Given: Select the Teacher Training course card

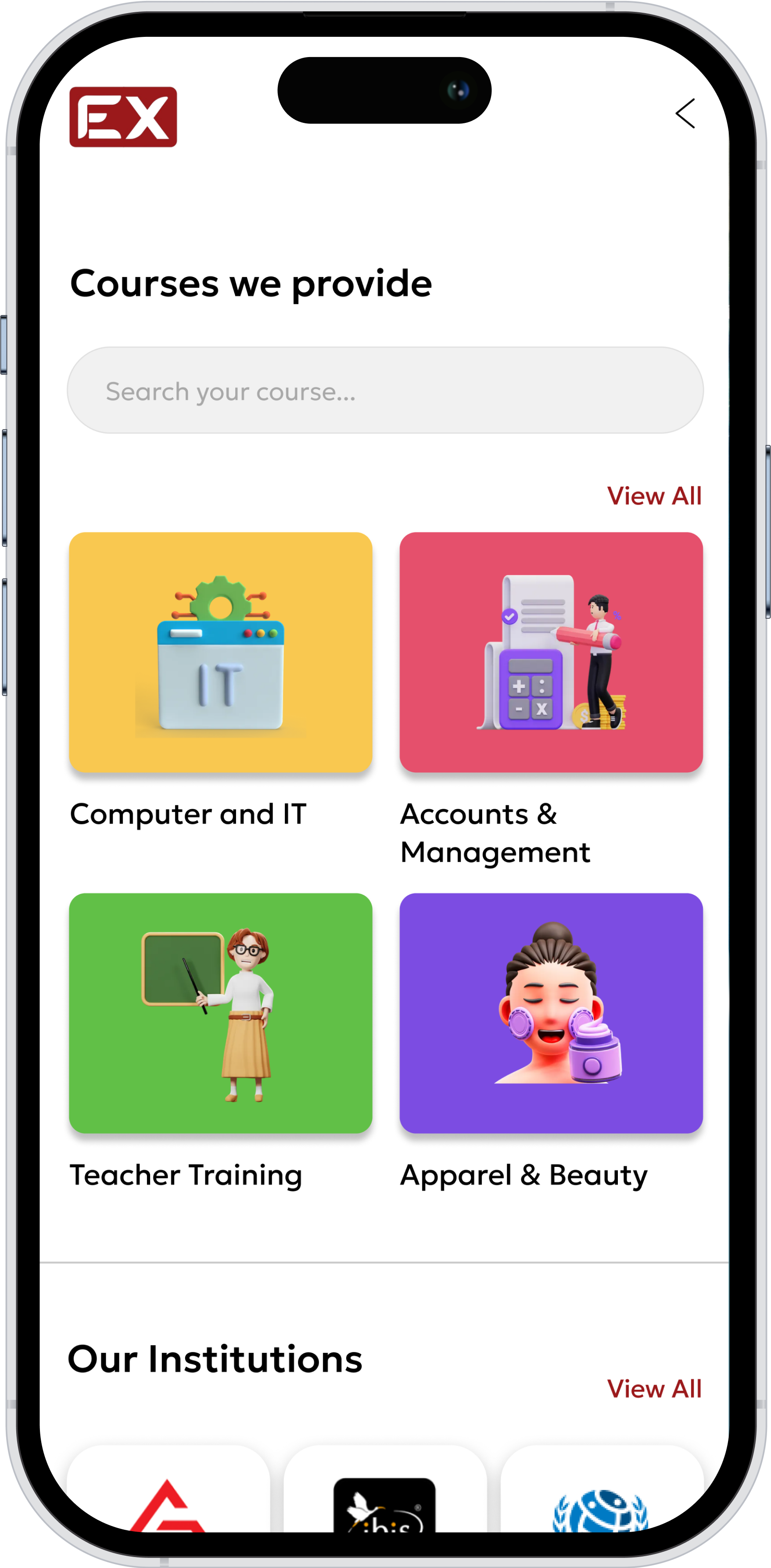Looking at the screenshot, I should (220, 1013).
